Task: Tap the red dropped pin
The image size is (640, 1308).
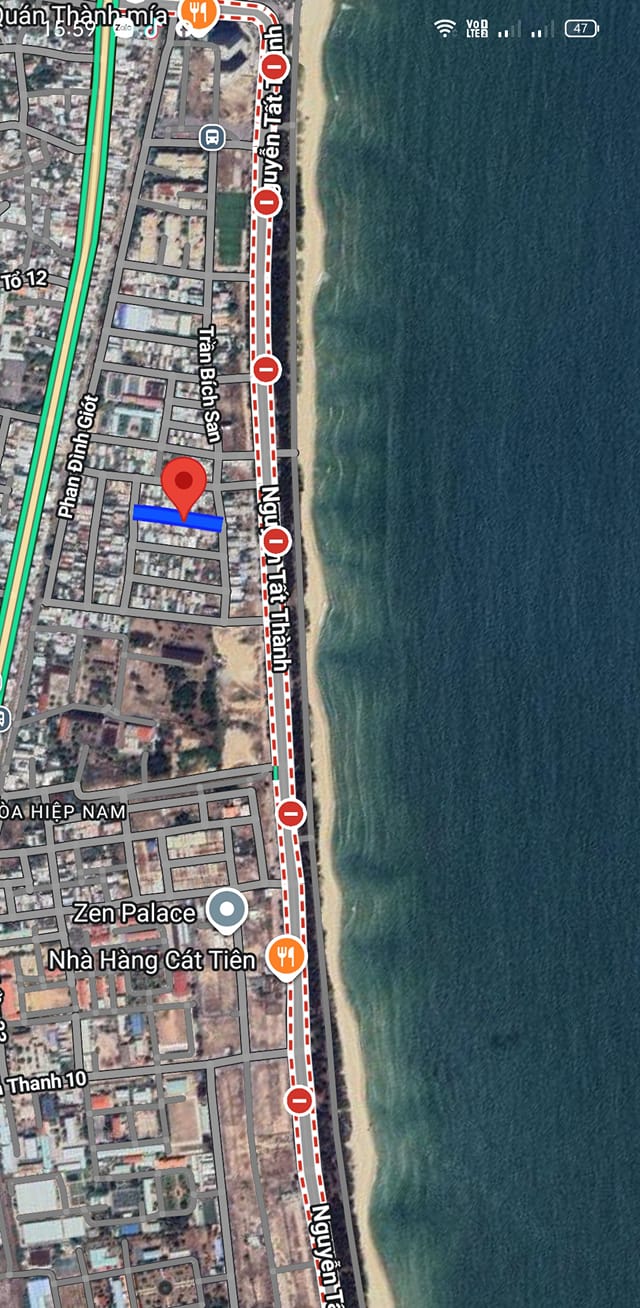Action: (184, 488)
